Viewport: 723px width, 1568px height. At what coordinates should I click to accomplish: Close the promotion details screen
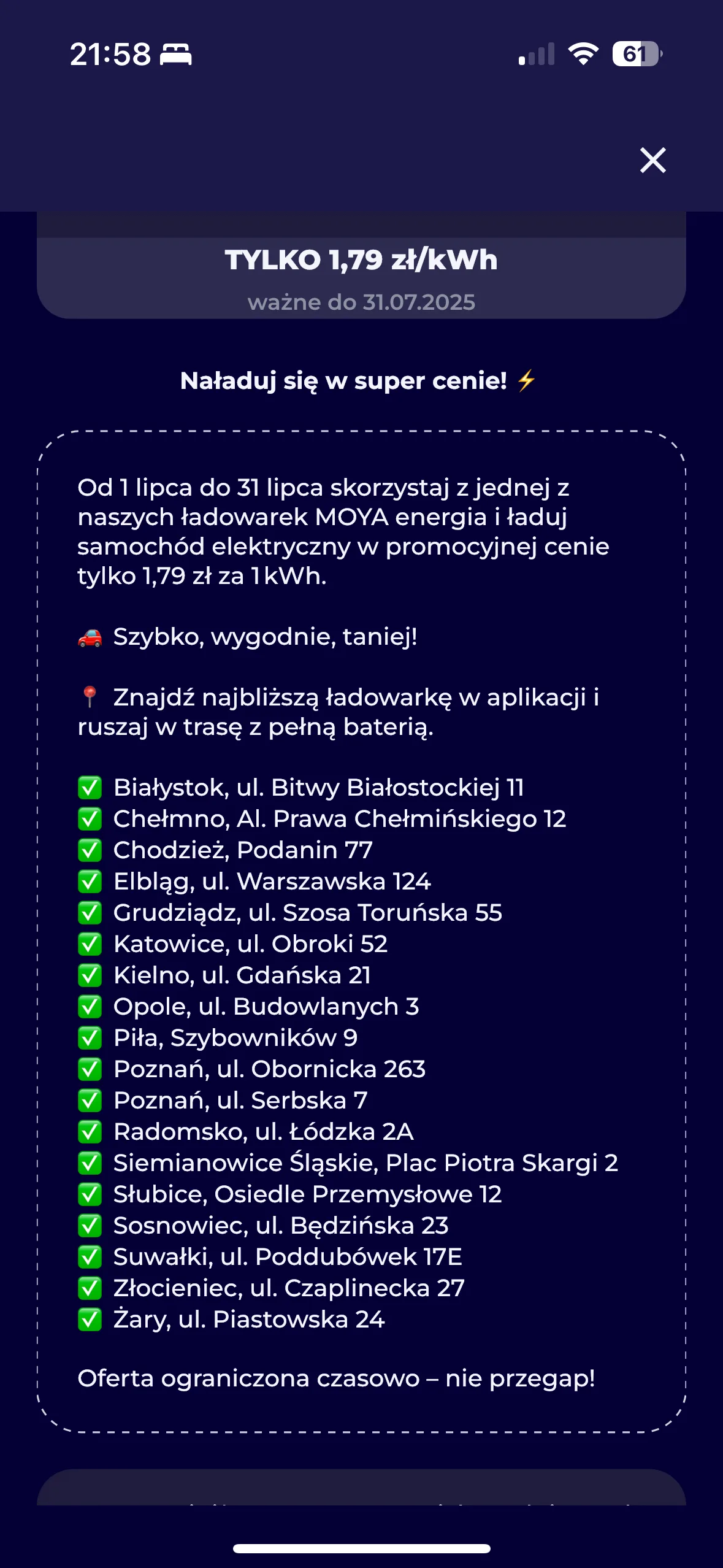click(652, 160)
